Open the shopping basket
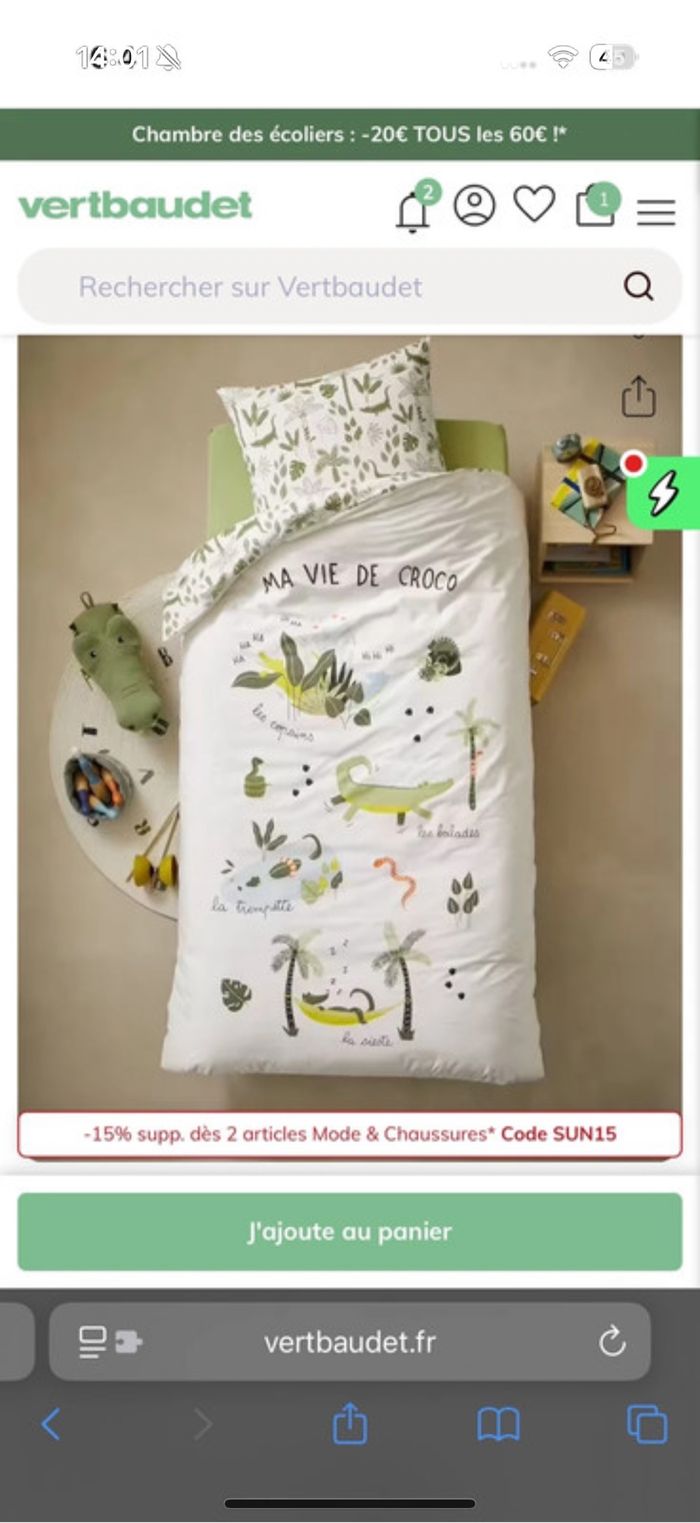 [x=595, y=206]
